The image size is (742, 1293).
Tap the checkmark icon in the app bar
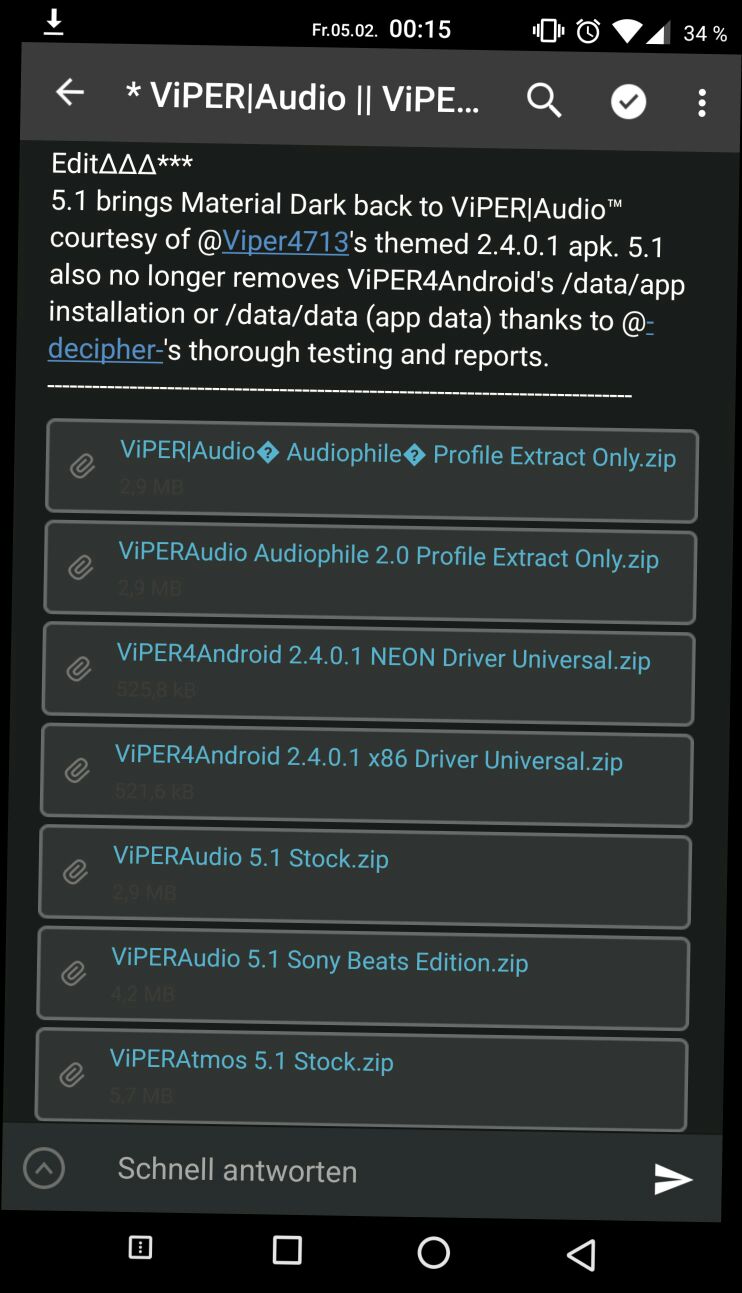click(x=628, y=102)
